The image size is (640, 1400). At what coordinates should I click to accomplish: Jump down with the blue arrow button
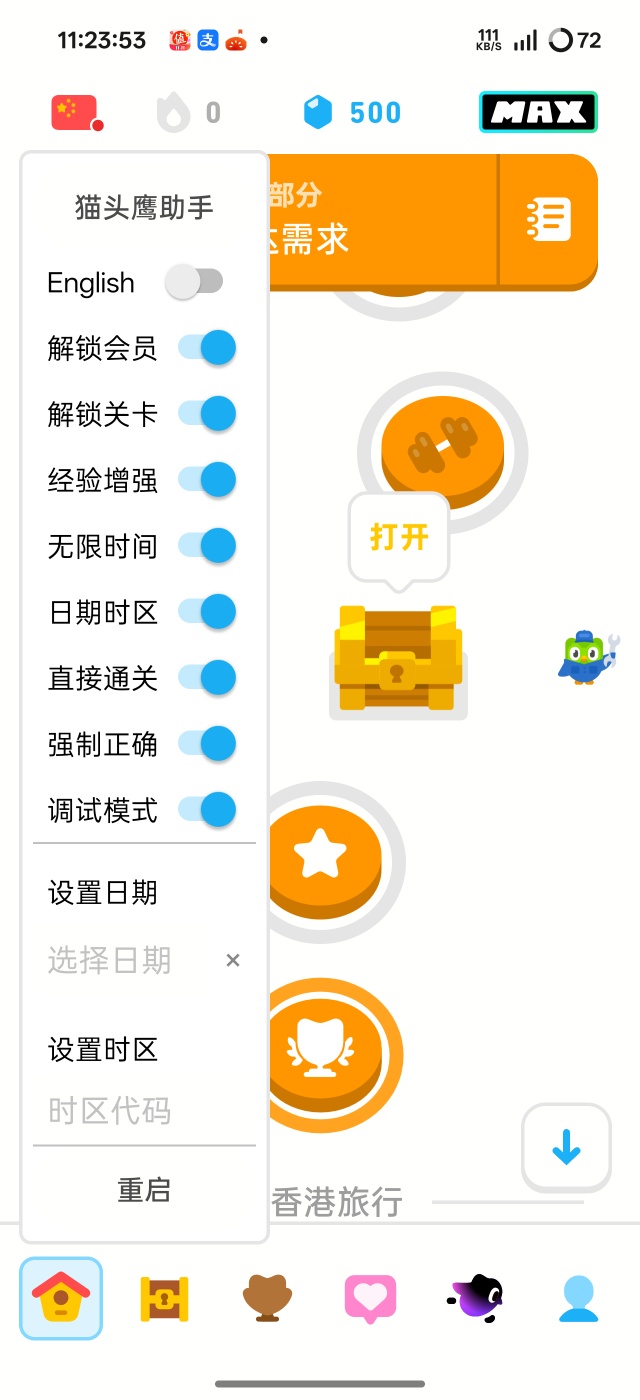coord(566,1147)
